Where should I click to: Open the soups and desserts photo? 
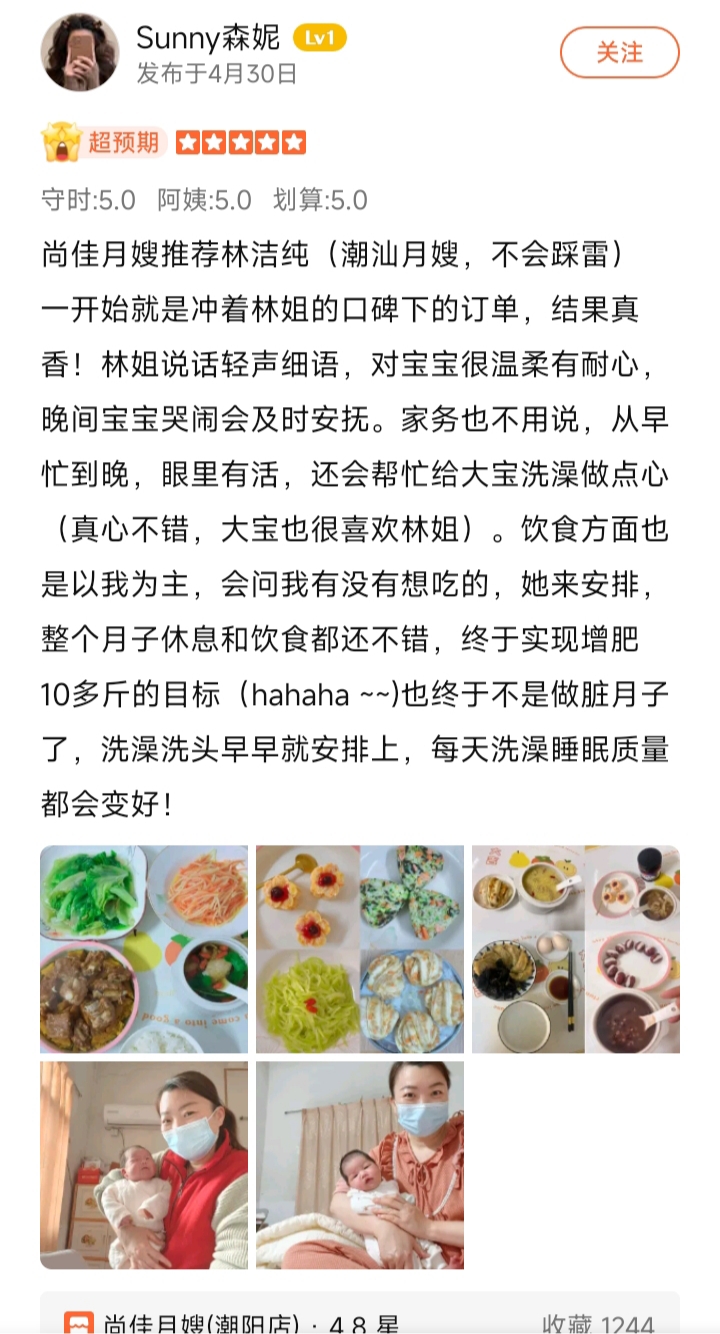(576, 949)
